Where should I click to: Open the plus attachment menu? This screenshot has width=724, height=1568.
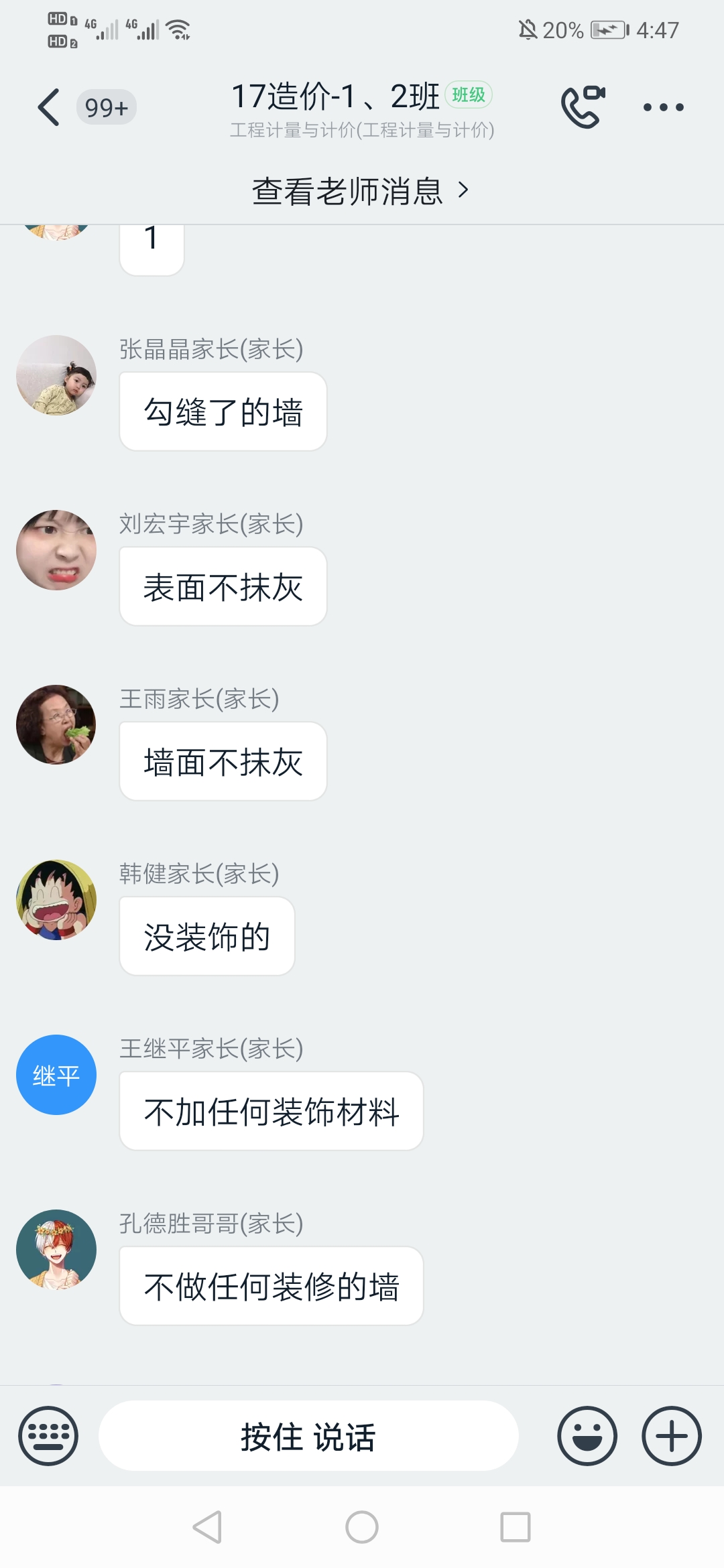click(x=672, y=1436)
